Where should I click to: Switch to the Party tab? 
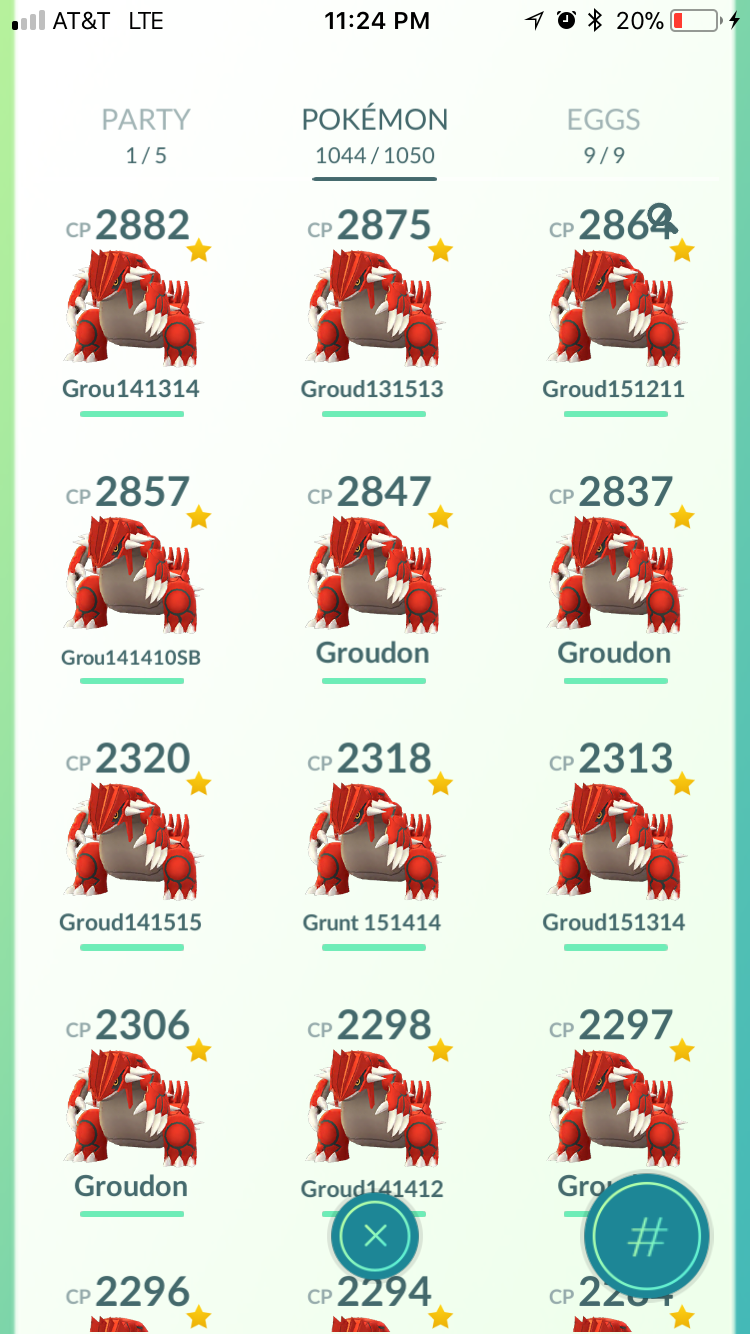coord(146,136)
